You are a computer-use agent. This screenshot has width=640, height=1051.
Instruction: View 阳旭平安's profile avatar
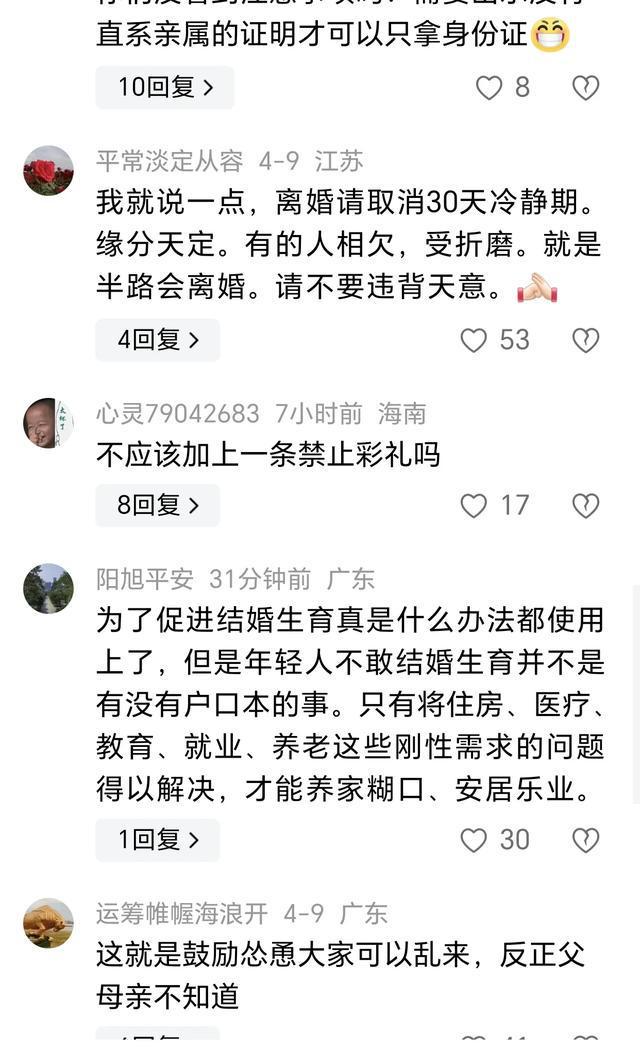point(48,589)
